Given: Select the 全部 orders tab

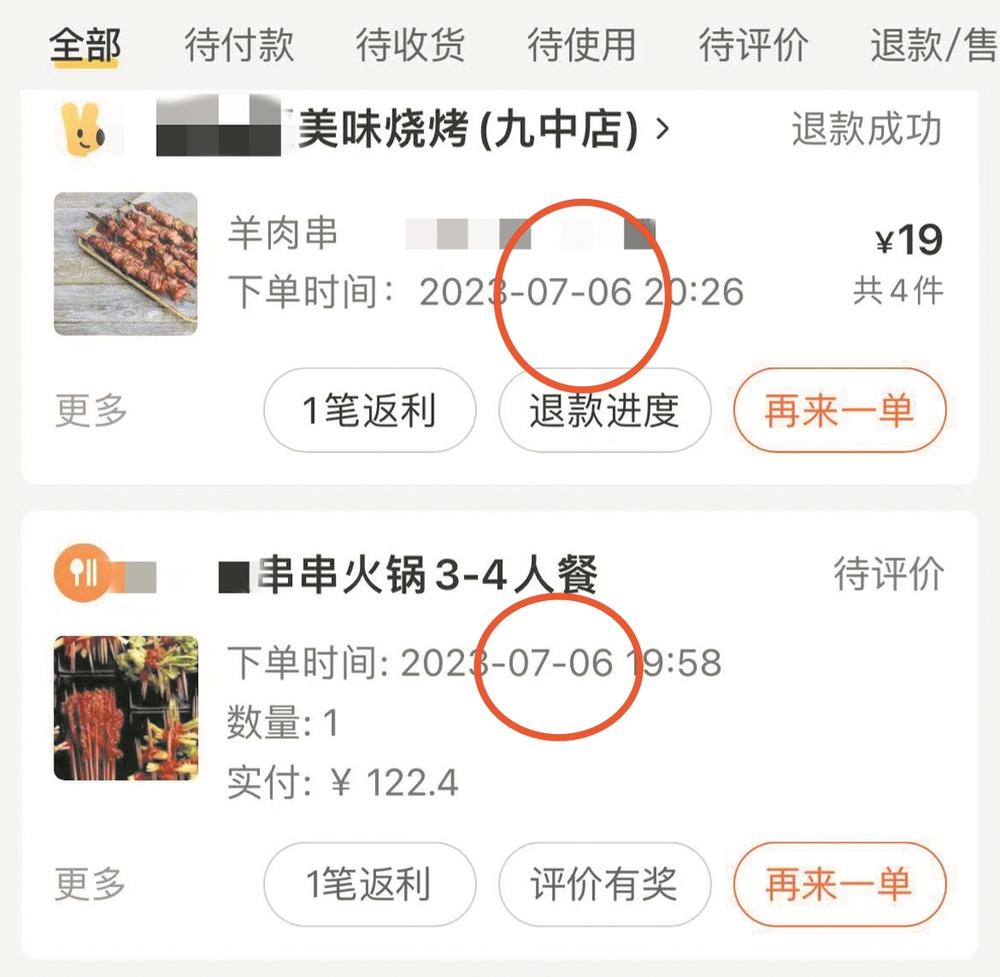Looking at the screenshot, I should 85,45.
